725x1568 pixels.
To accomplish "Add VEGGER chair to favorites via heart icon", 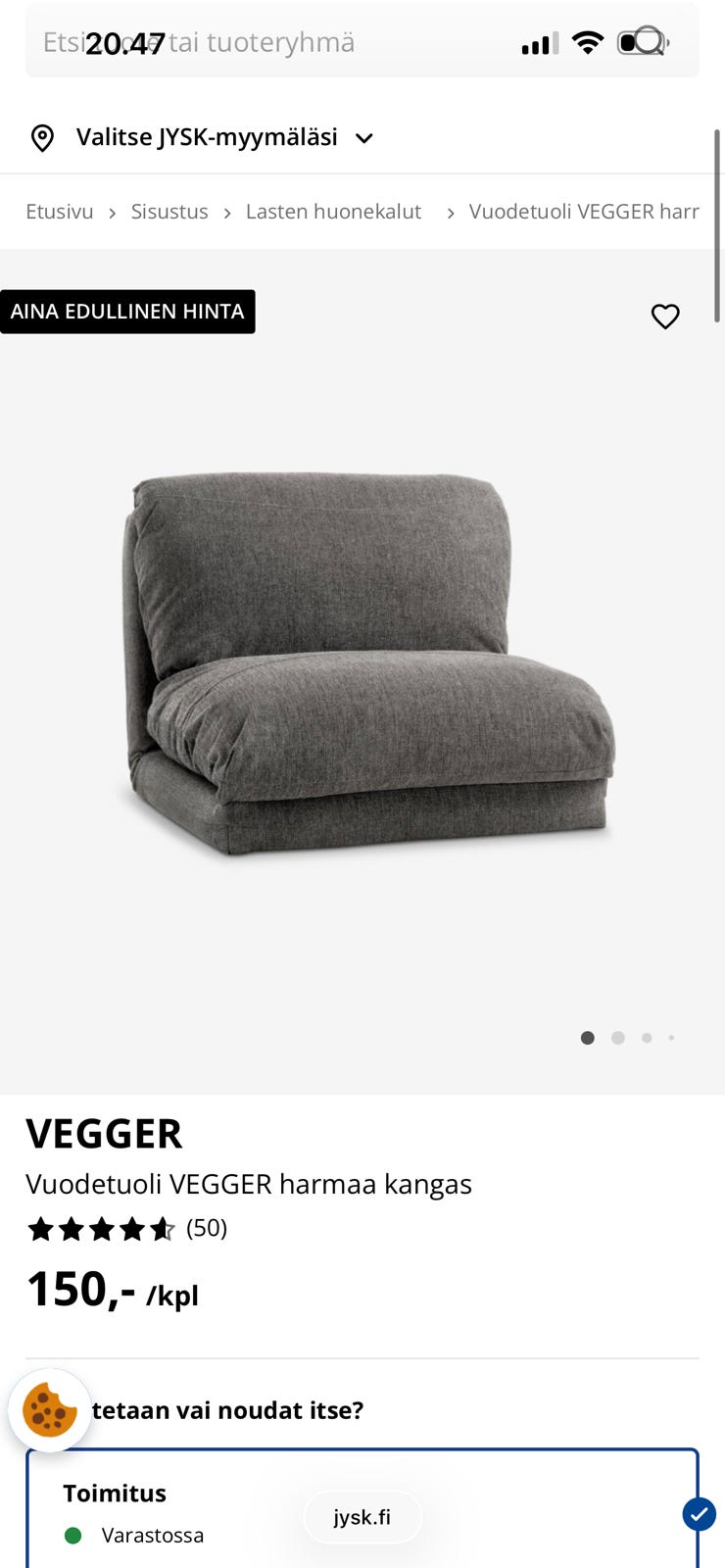I will pyautogui.click(x=665, y=316).
